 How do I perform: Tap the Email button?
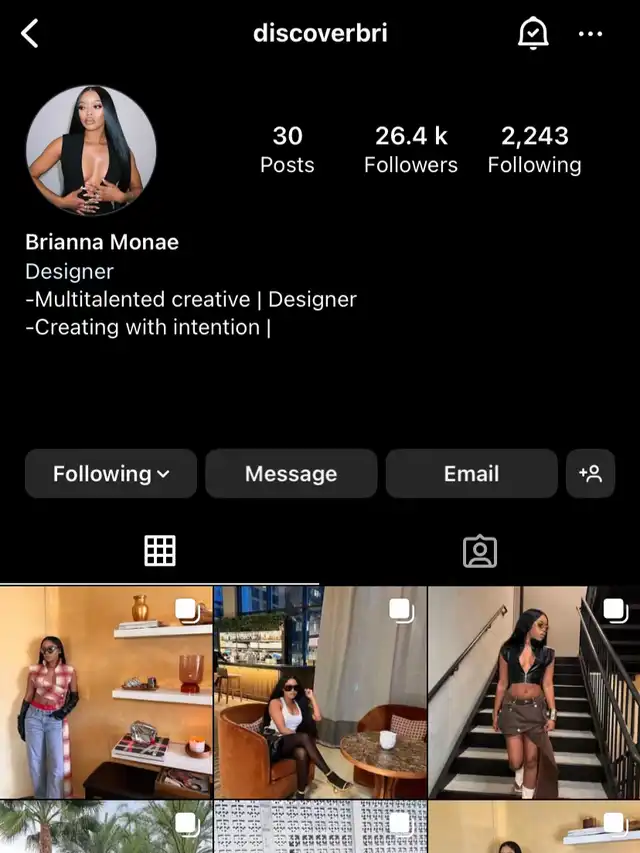coord(471,474)
